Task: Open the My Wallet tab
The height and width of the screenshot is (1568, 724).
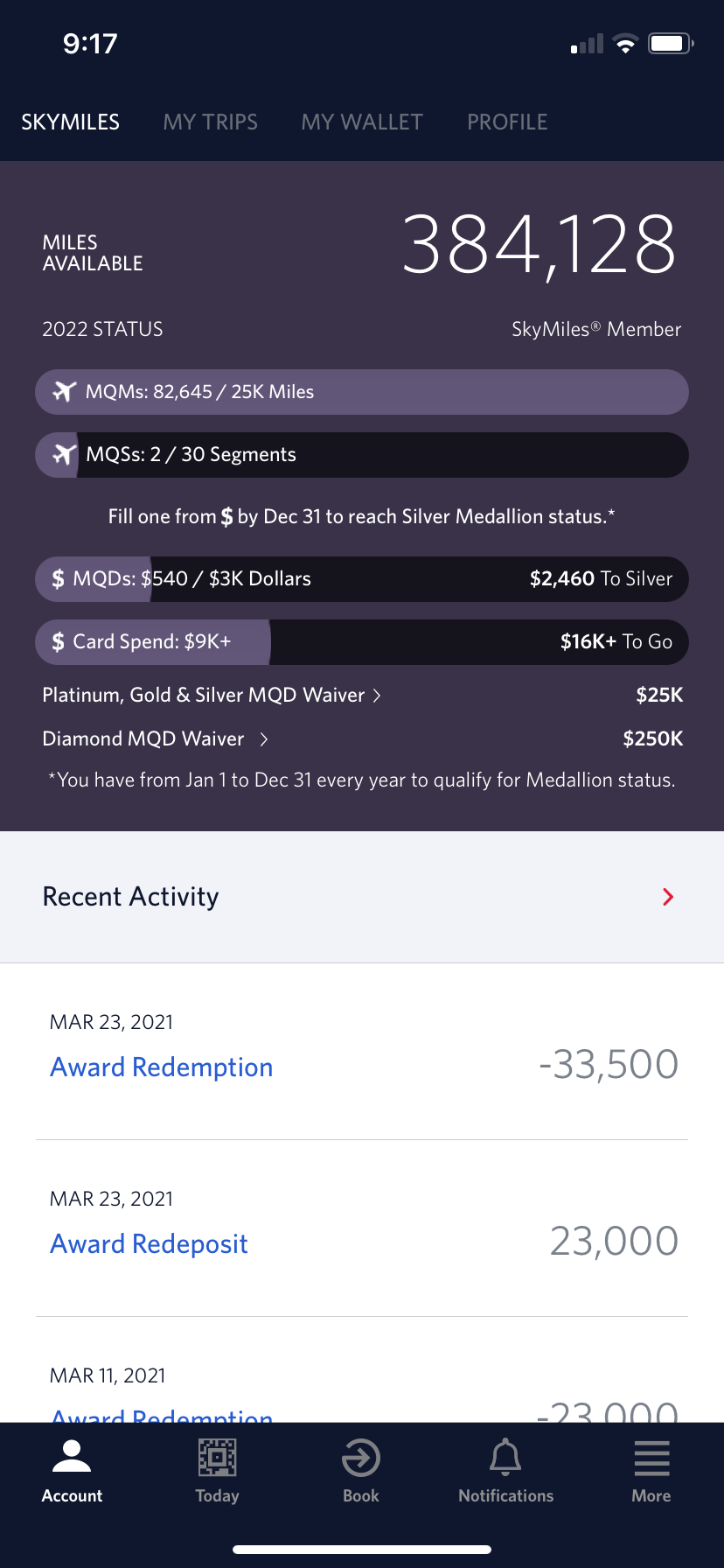Action: click(x=362, y=122)
